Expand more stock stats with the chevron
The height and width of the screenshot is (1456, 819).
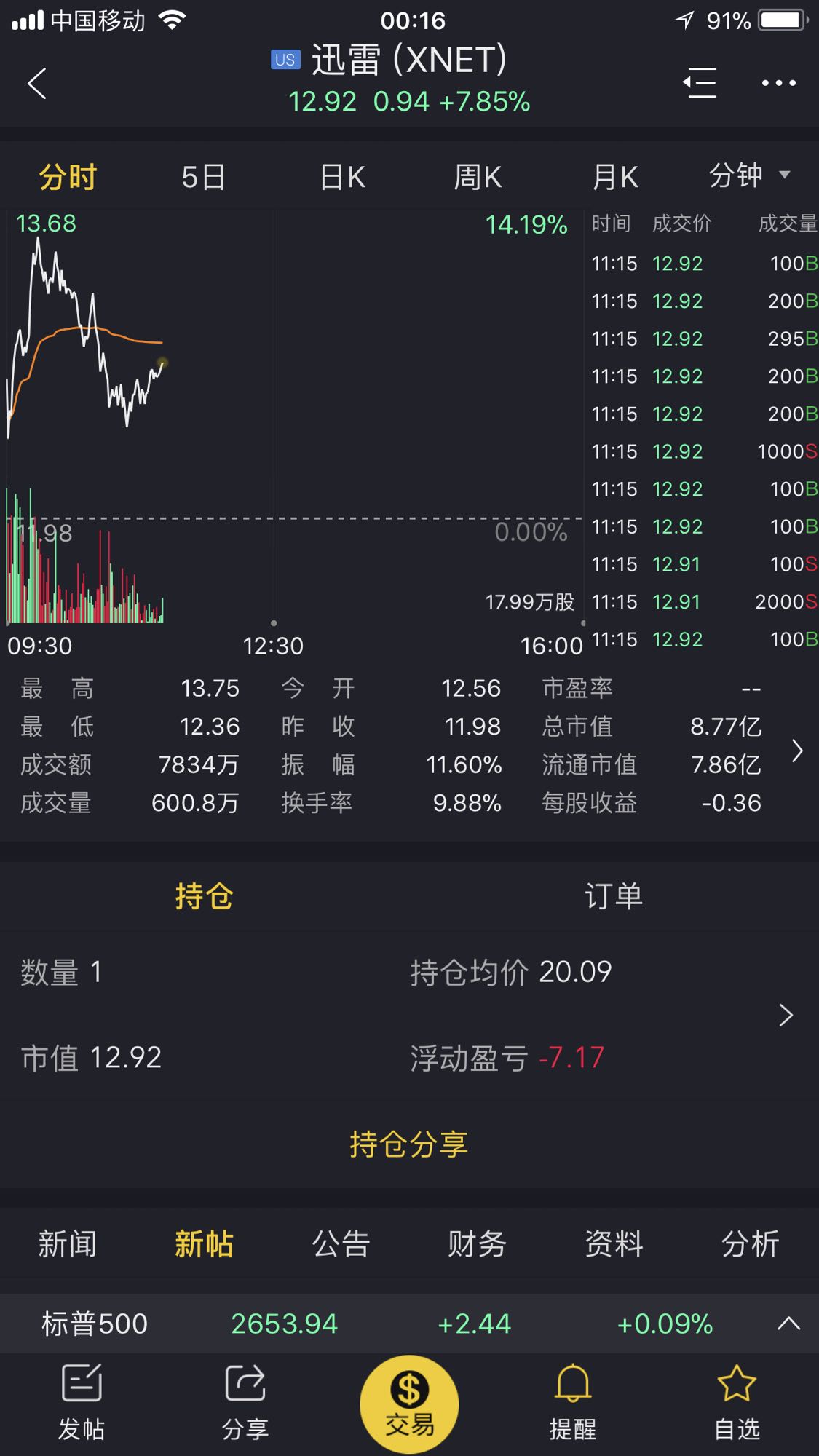(x=797, y=751)
